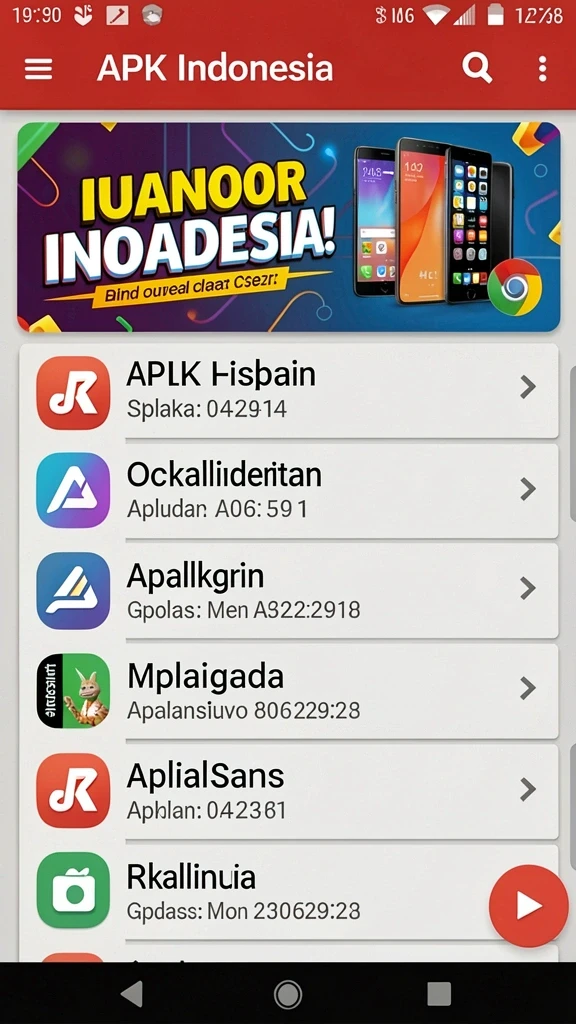576x1024 pixels.
Task: Open search in the app bar
Action: [477, 67]
